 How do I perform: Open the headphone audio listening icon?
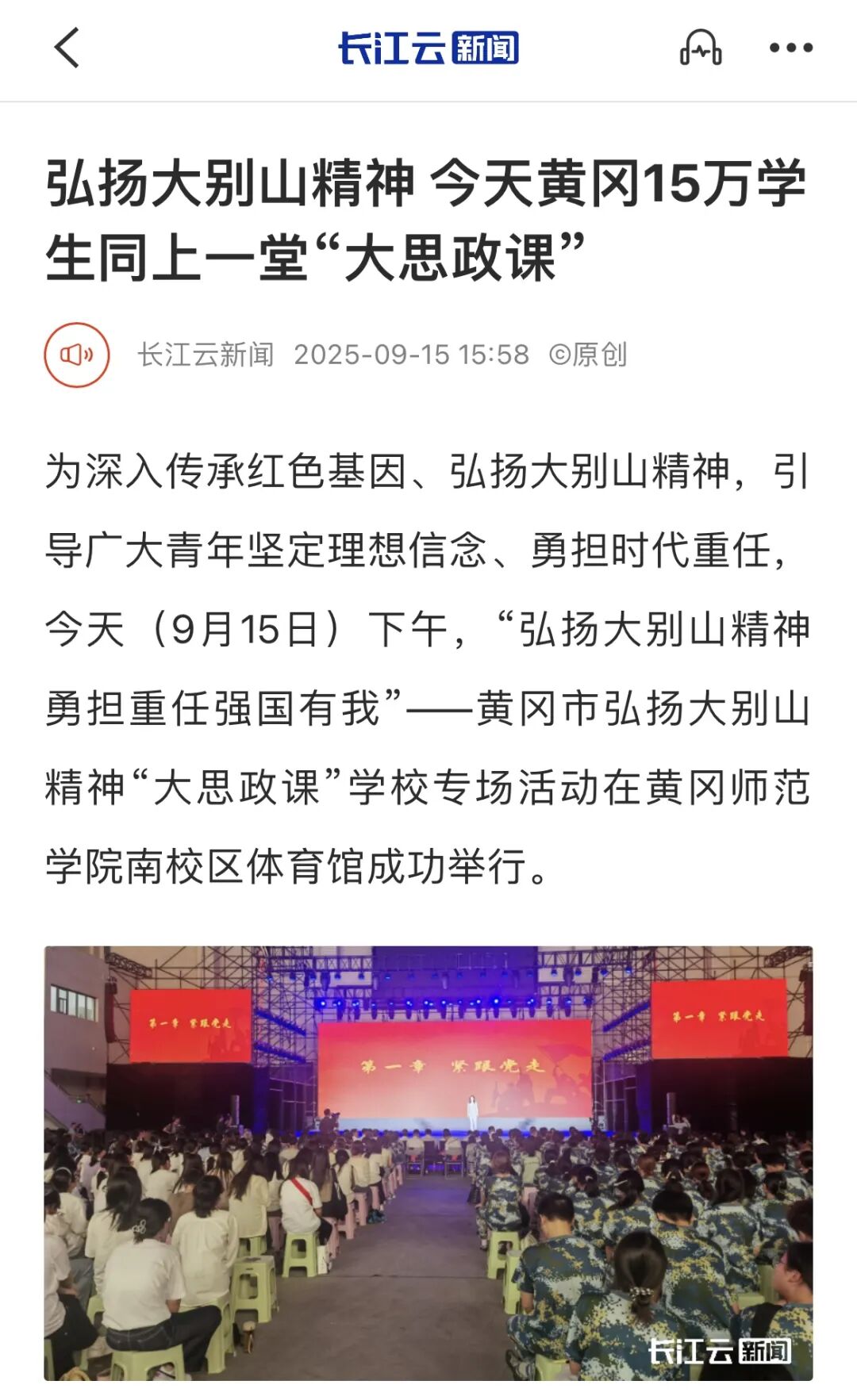point(701,48)
